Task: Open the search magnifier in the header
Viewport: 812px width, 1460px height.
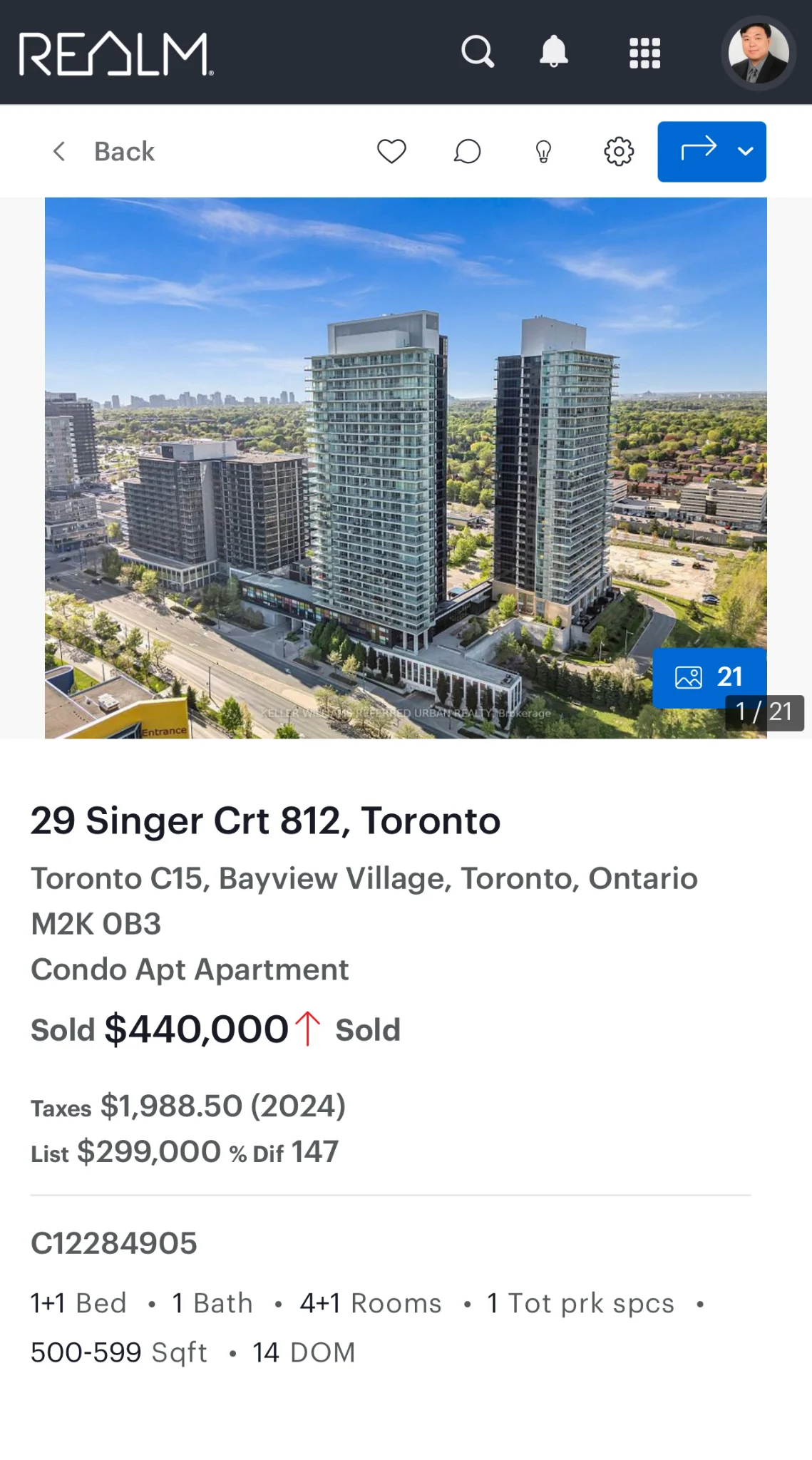Action: point(477,51)
